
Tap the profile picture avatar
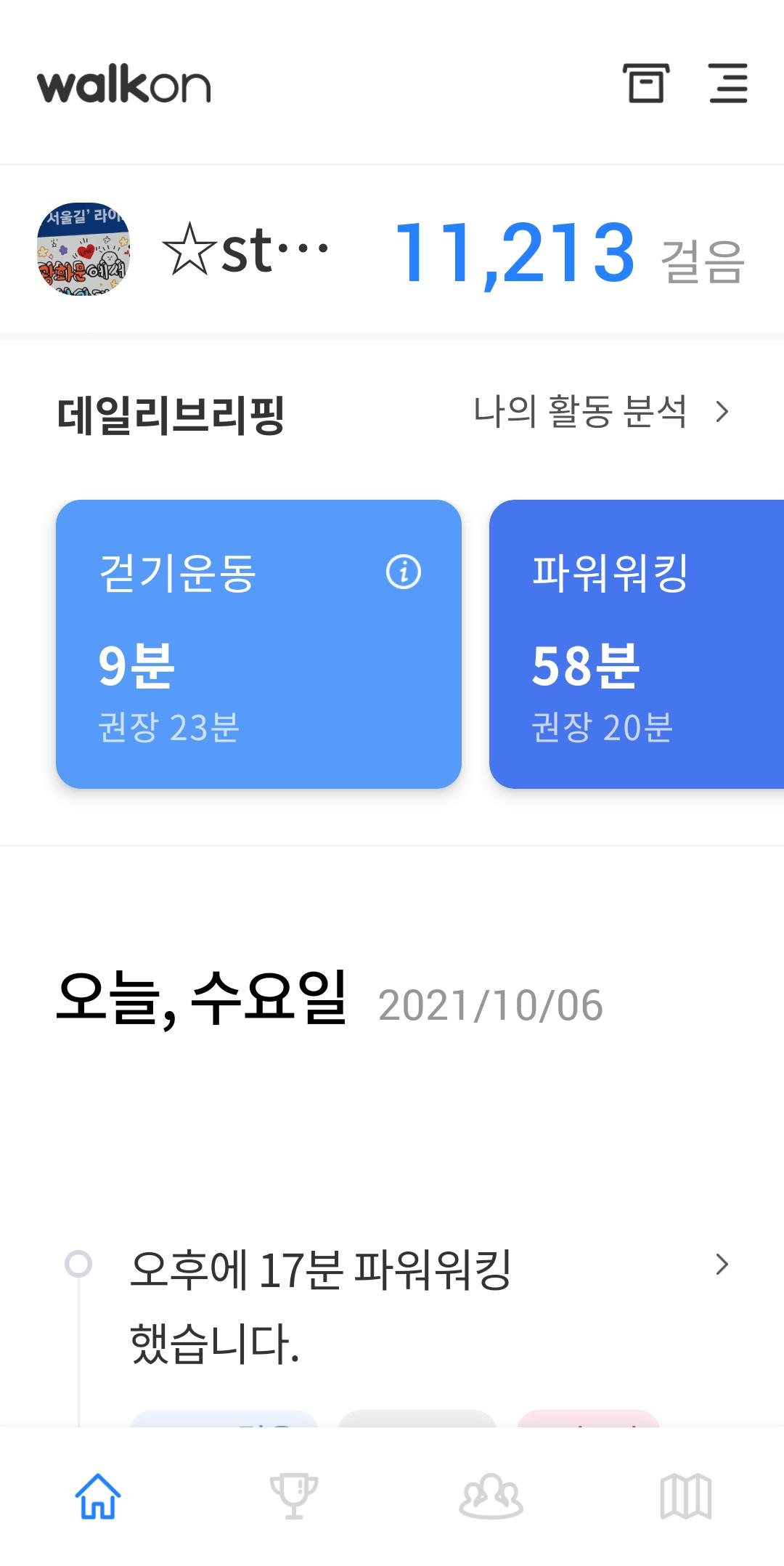[83, 249]
